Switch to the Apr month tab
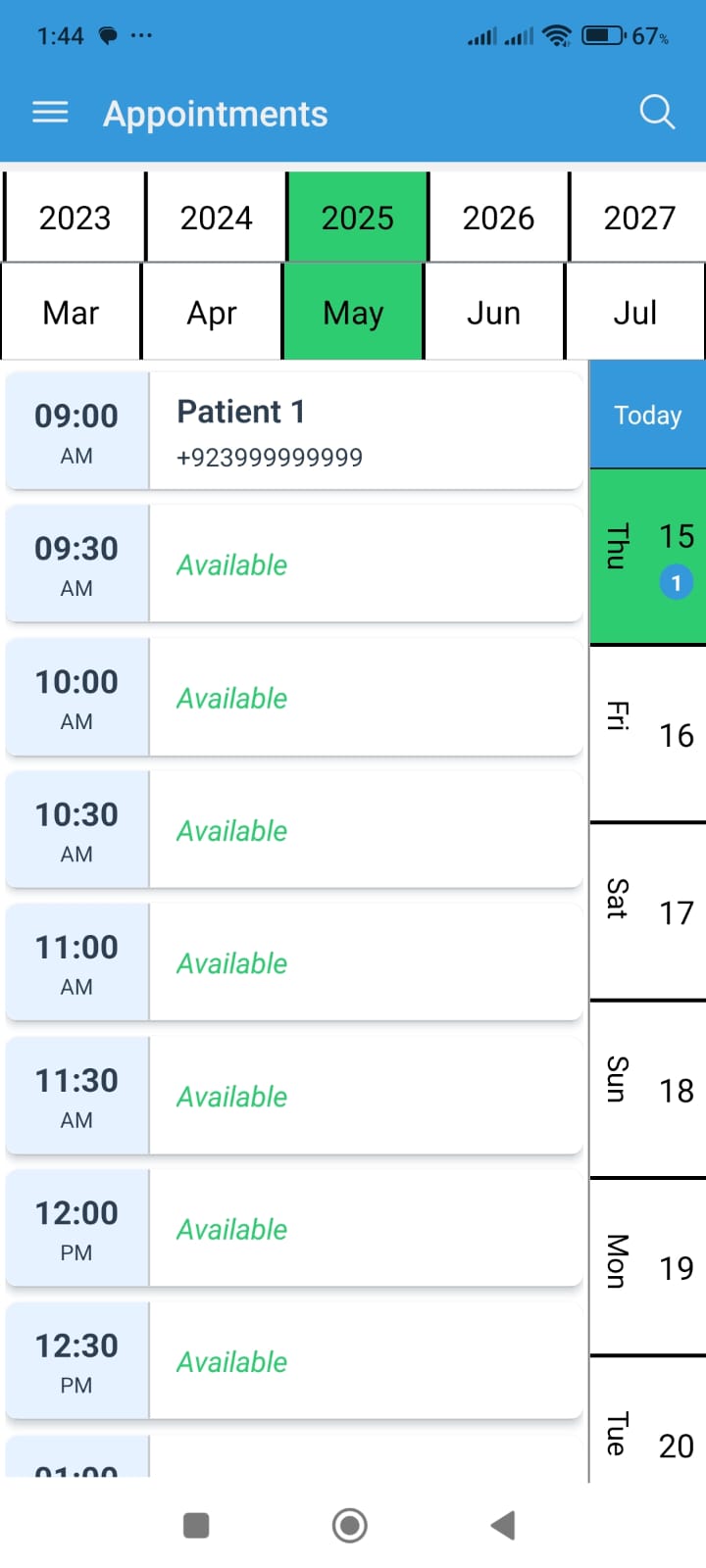 (x=211, y=312)
